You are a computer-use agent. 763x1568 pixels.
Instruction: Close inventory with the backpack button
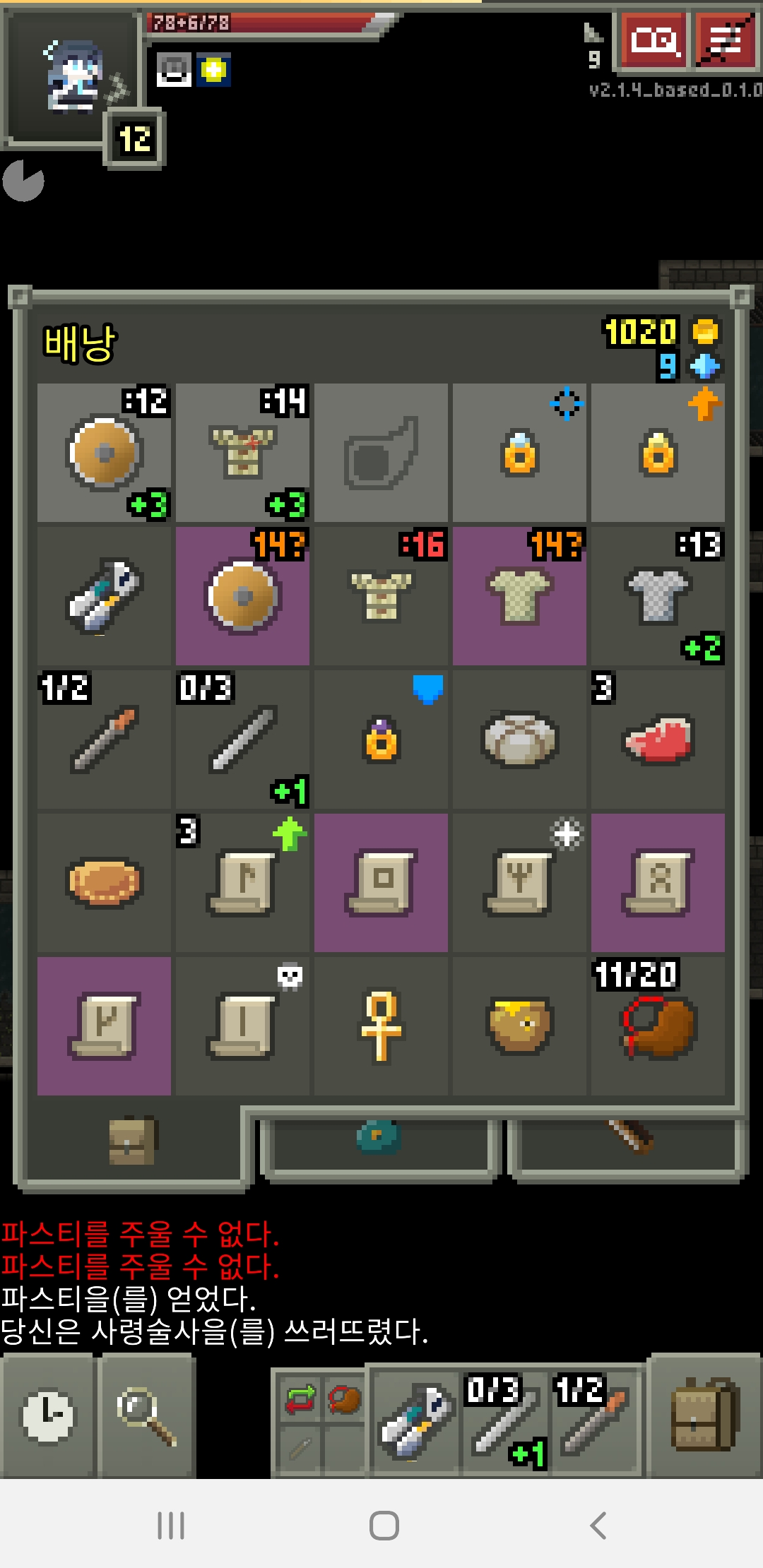coord(704,1414)
